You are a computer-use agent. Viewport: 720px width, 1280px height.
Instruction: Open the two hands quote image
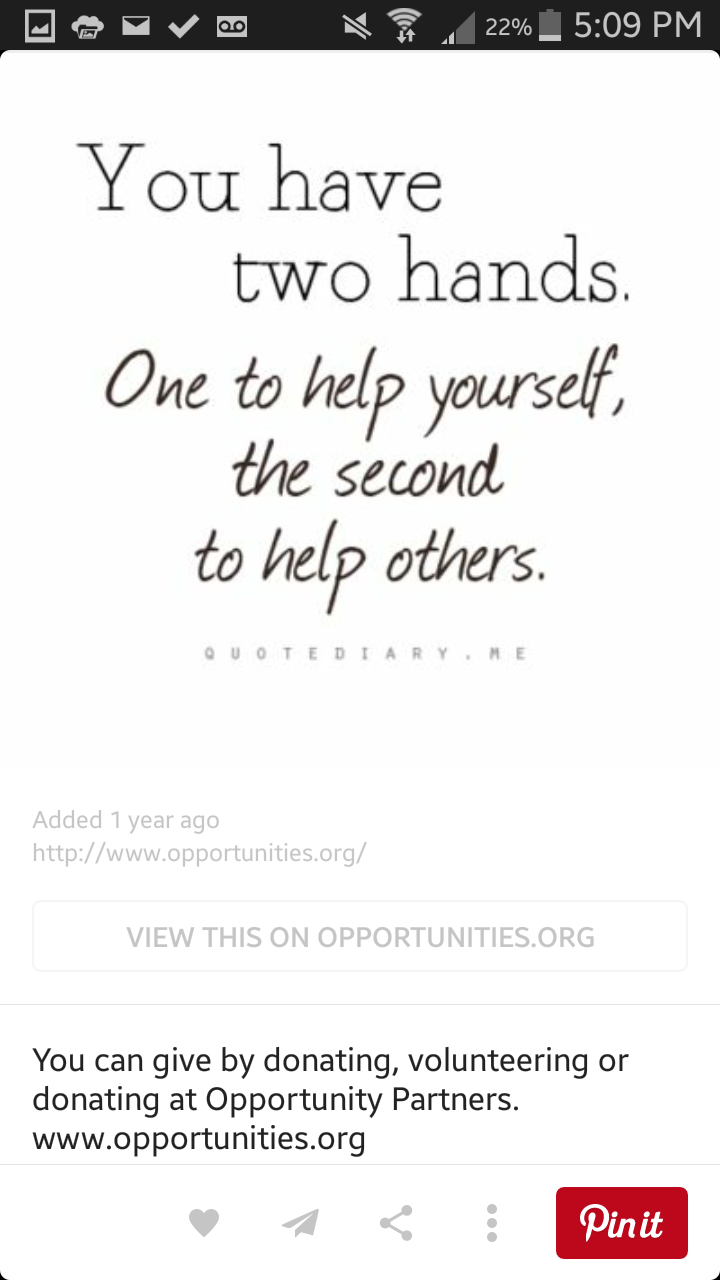click(x=360, y=400)
